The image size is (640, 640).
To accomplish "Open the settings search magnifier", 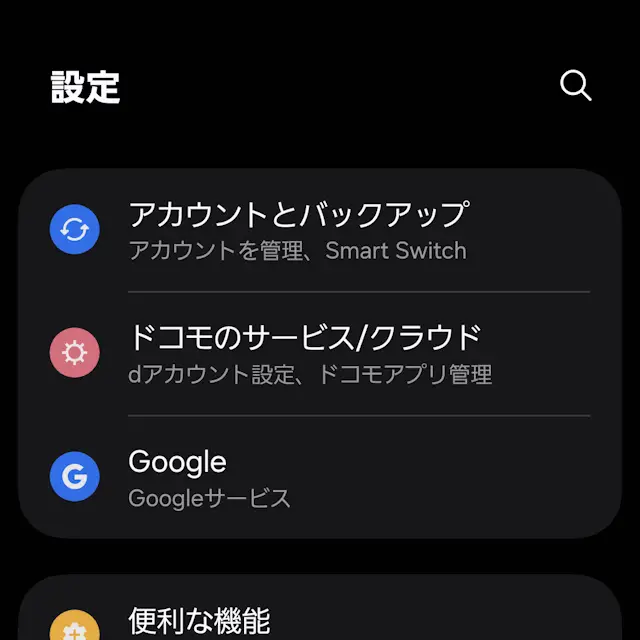I will [x=576, y=86].
